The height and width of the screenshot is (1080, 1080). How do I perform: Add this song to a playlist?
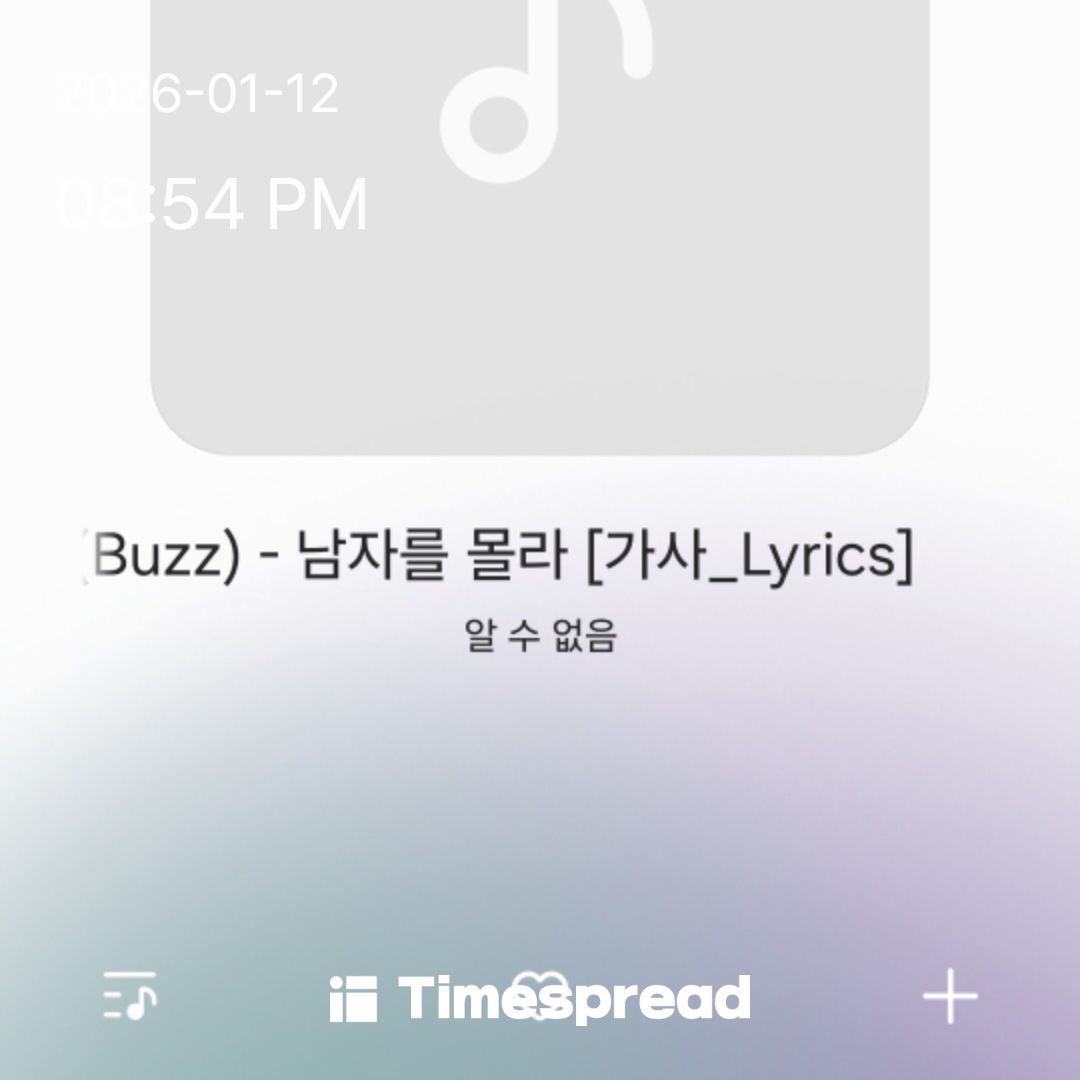pos(949,996)
